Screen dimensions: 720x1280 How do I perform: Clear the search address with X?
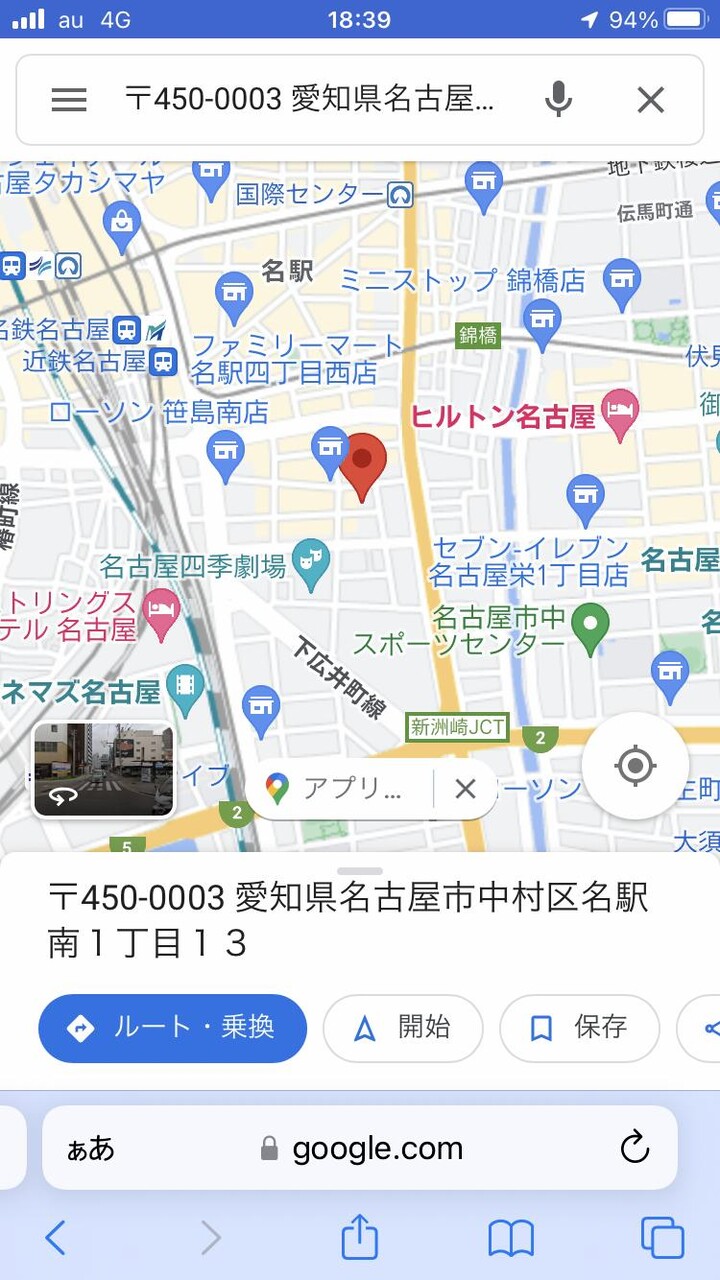(x=651, y=100)
